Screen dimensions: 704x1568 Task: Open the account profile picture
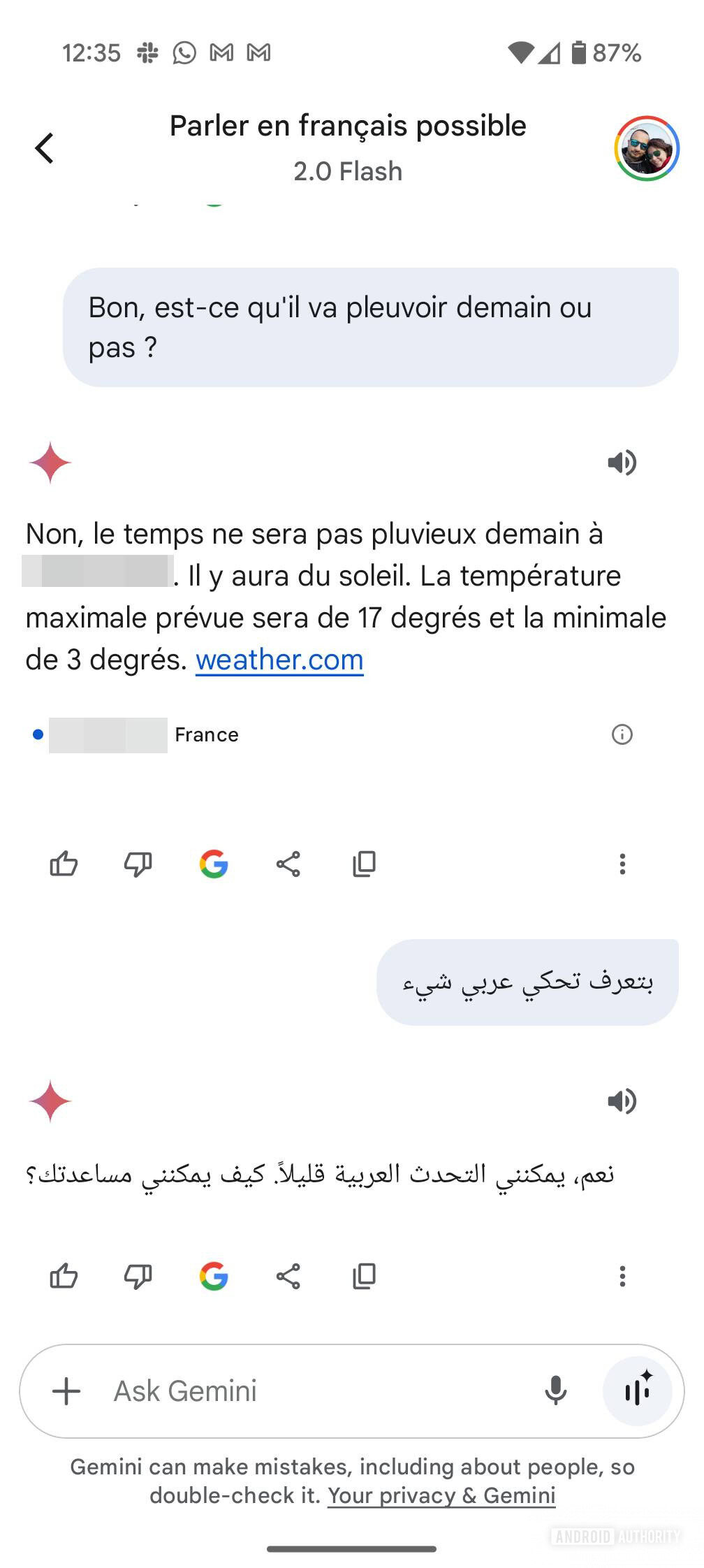tap(647, 148)
